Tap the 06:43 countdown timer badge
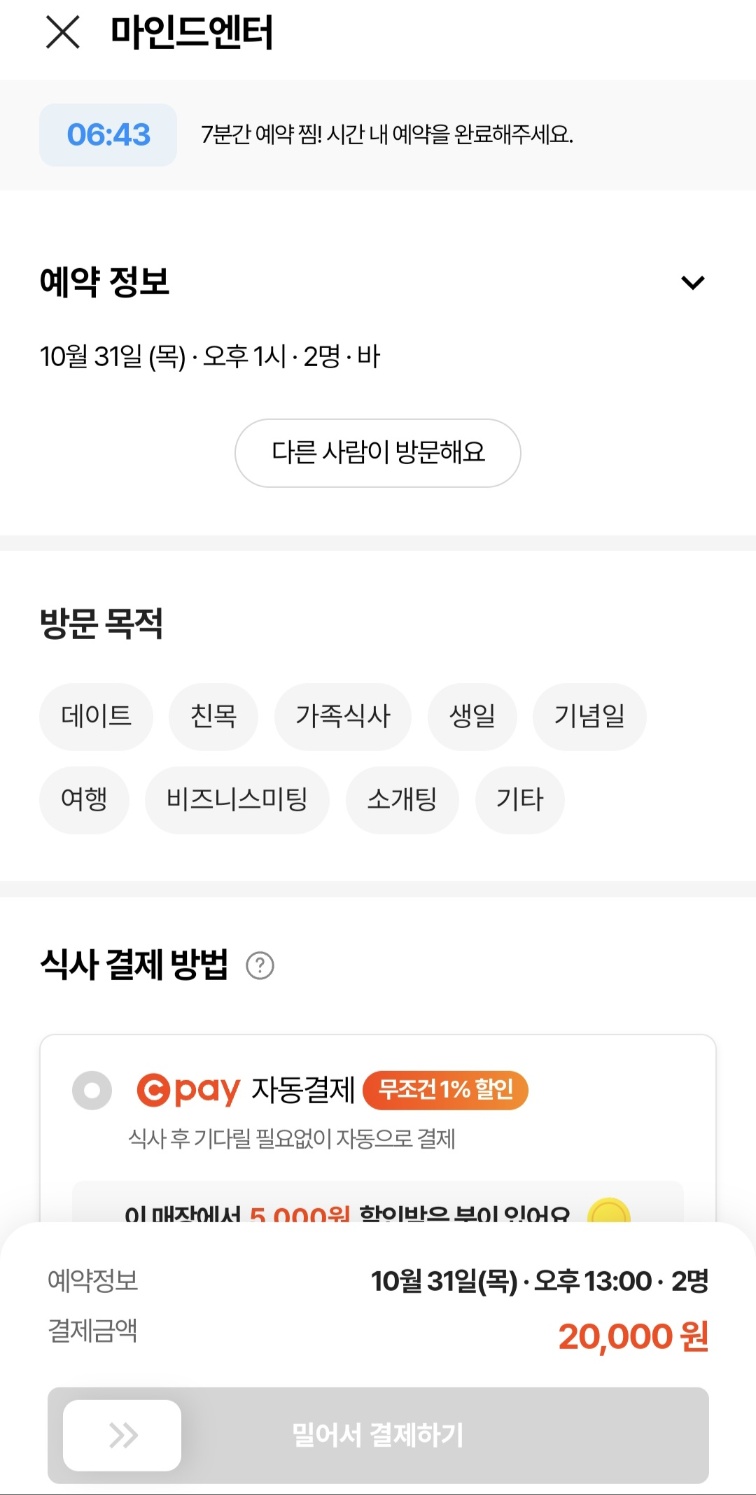 tap(107, 134)
